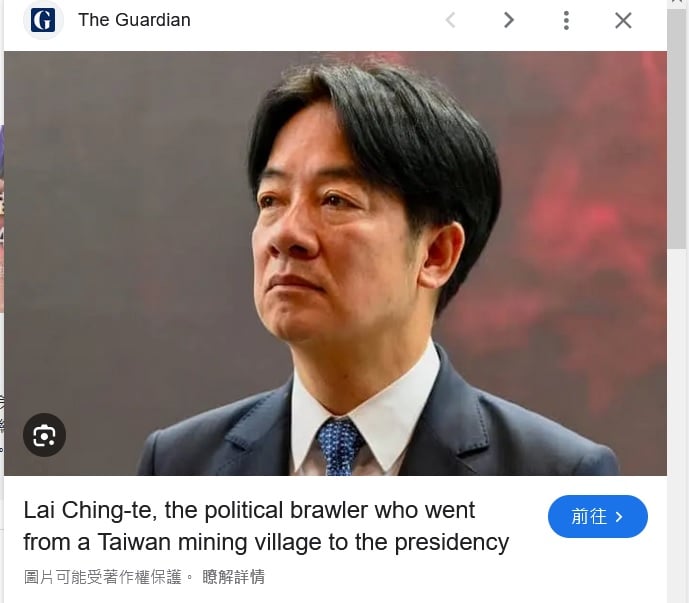Go to the previous image
Screen dimensions: 689x603
tap(450, 20)
